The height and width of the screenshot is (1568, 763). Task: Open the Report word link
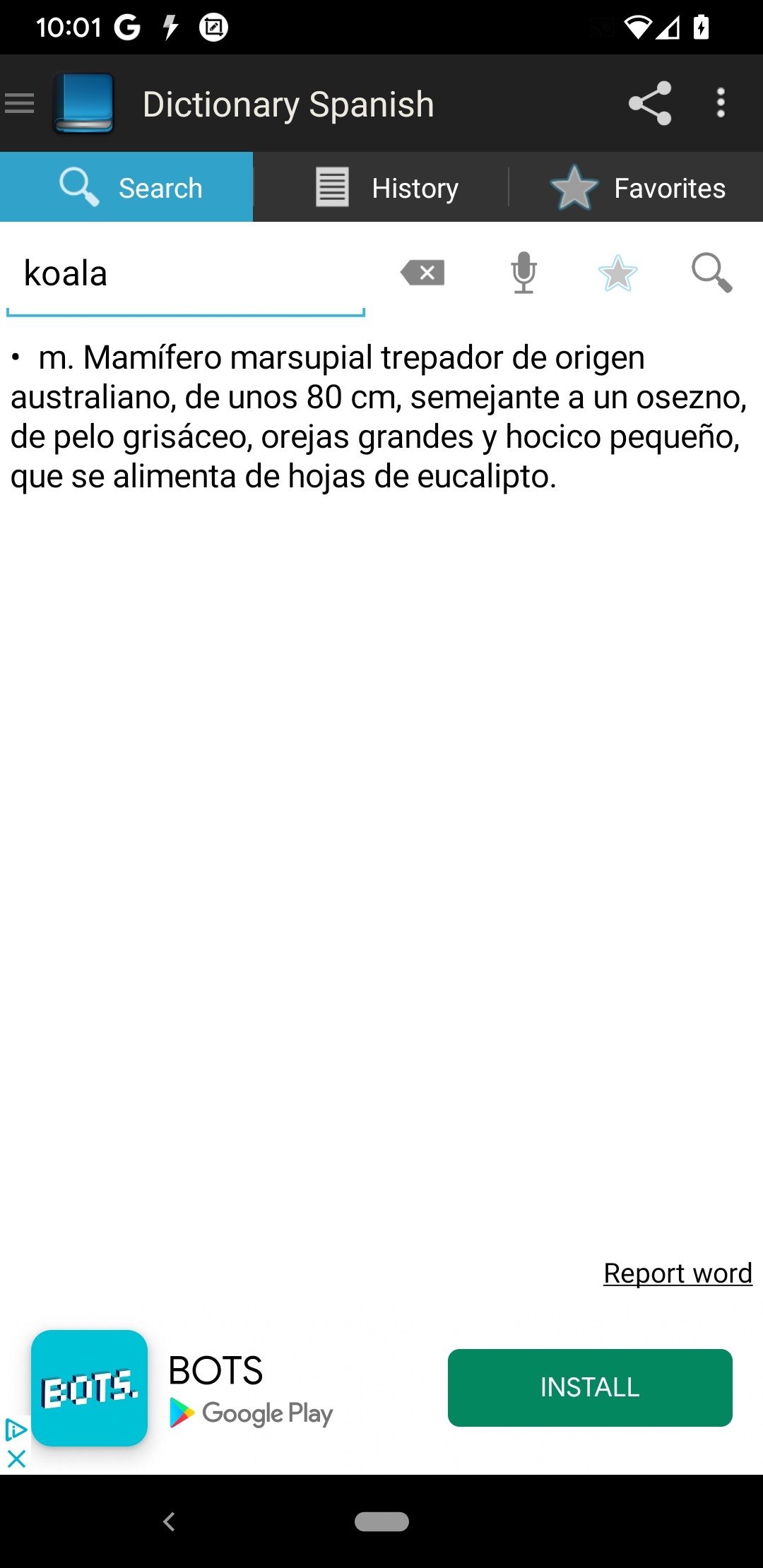coord(678,1273)
